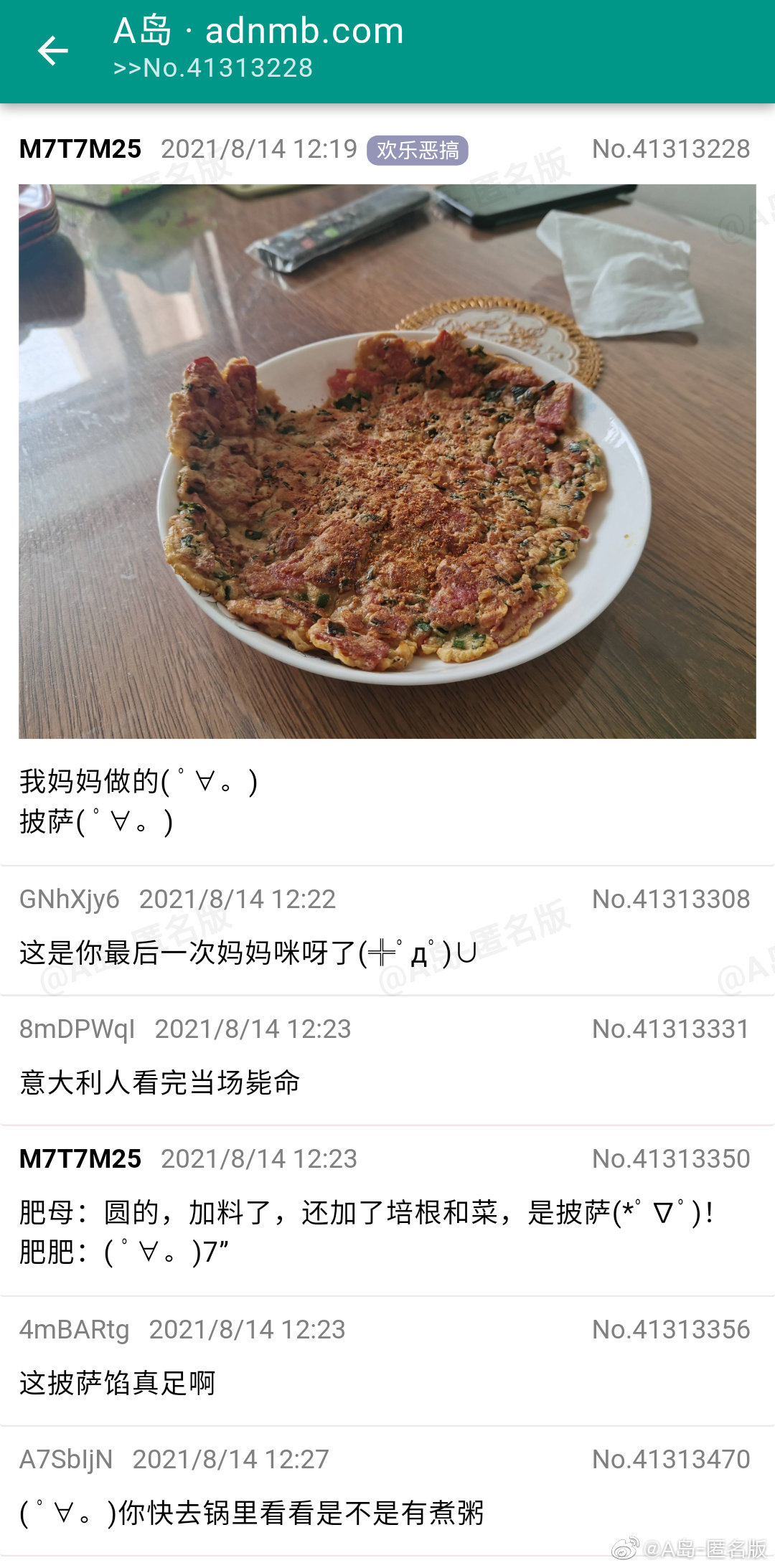Select the reply from 4mBARtg
This screenshot has height=1568, width=775.
(387, 1361)
